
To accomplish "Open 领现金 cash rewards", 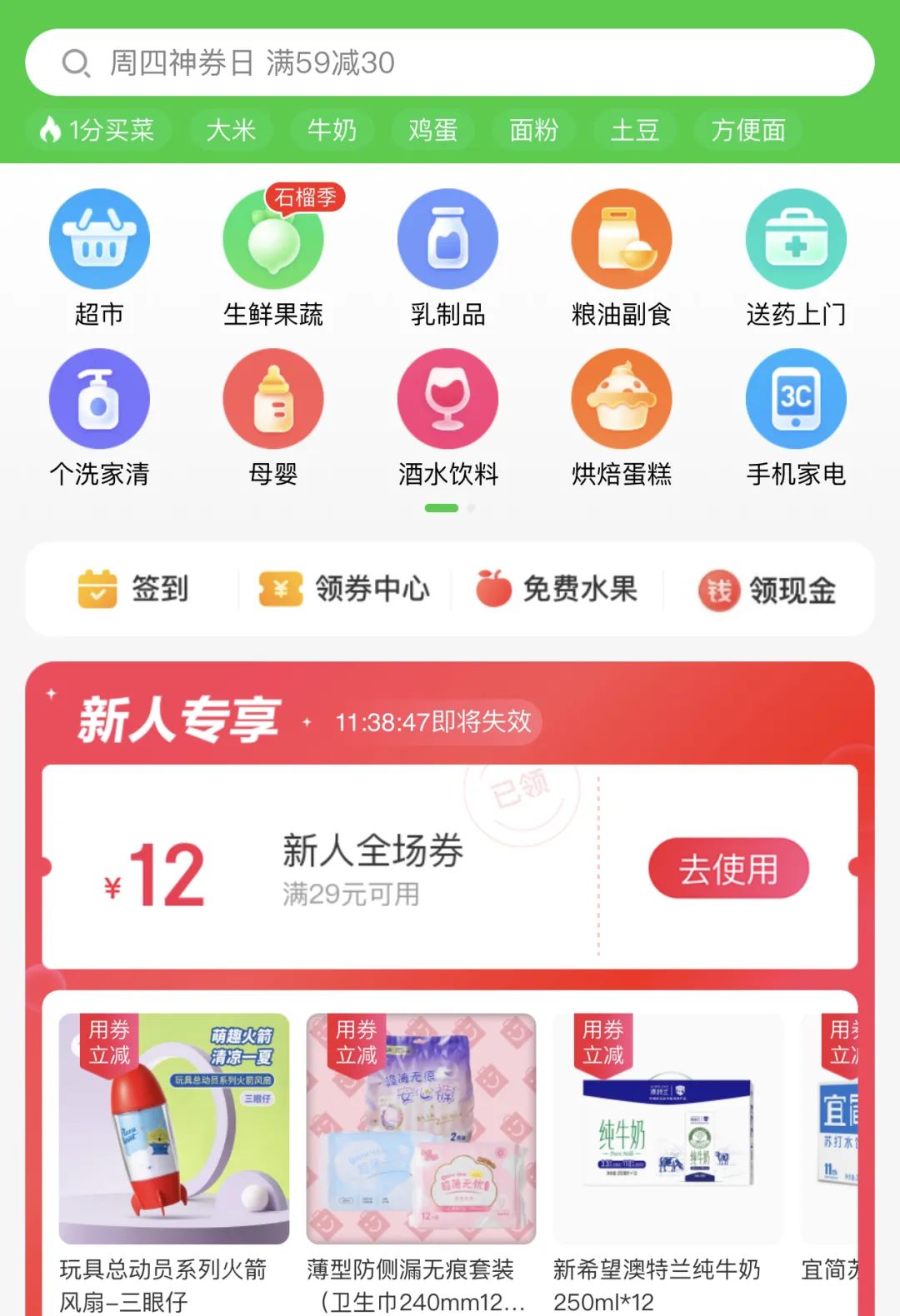I will (767, 589).
